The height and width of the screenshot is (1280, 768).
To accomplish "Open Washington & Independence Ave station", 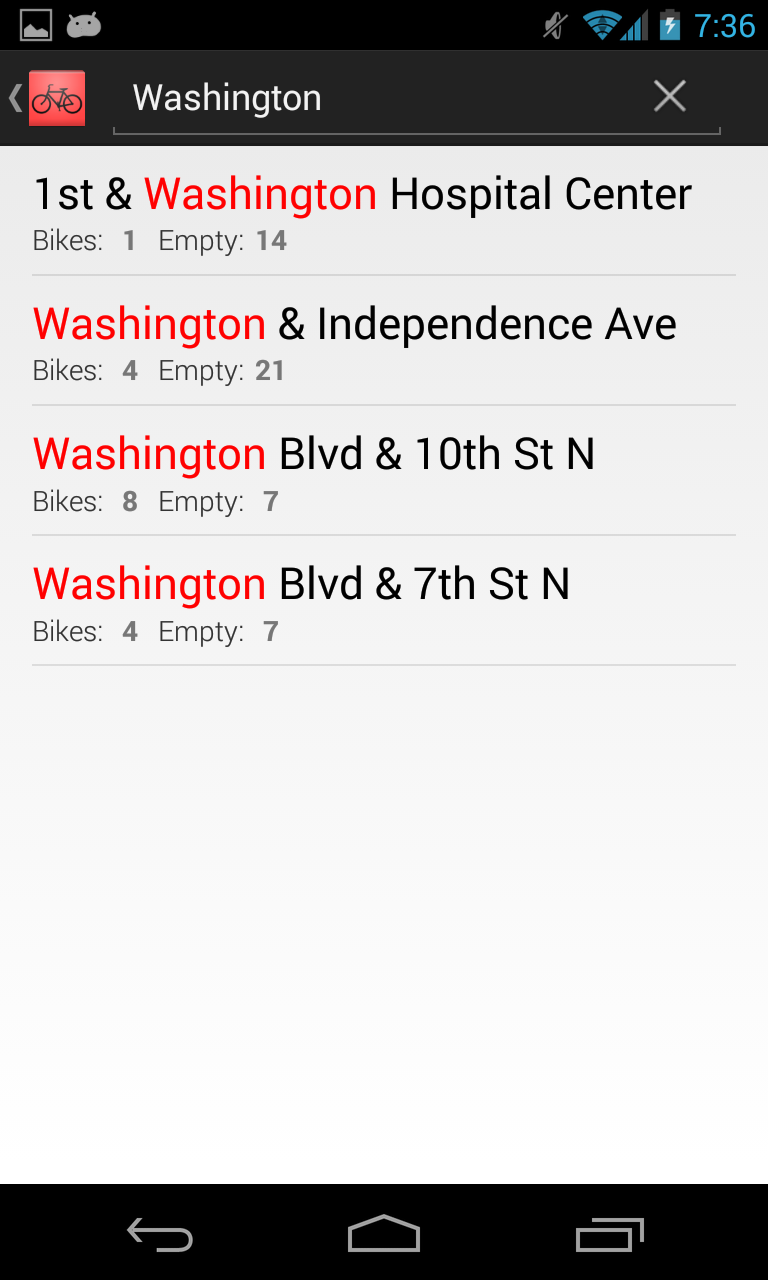I will point(384,342).
